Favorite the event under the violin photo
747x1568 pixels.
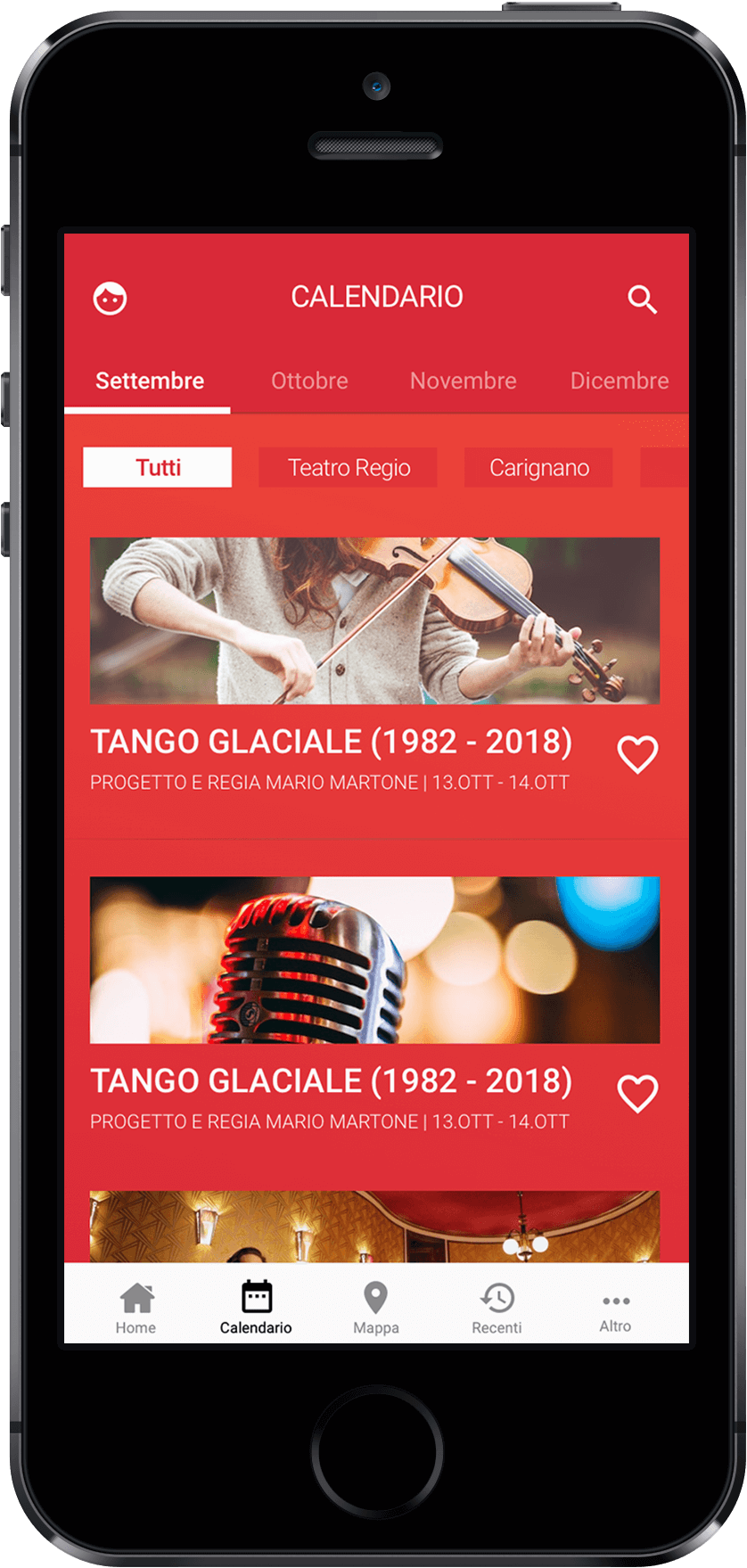coord(637,755)
